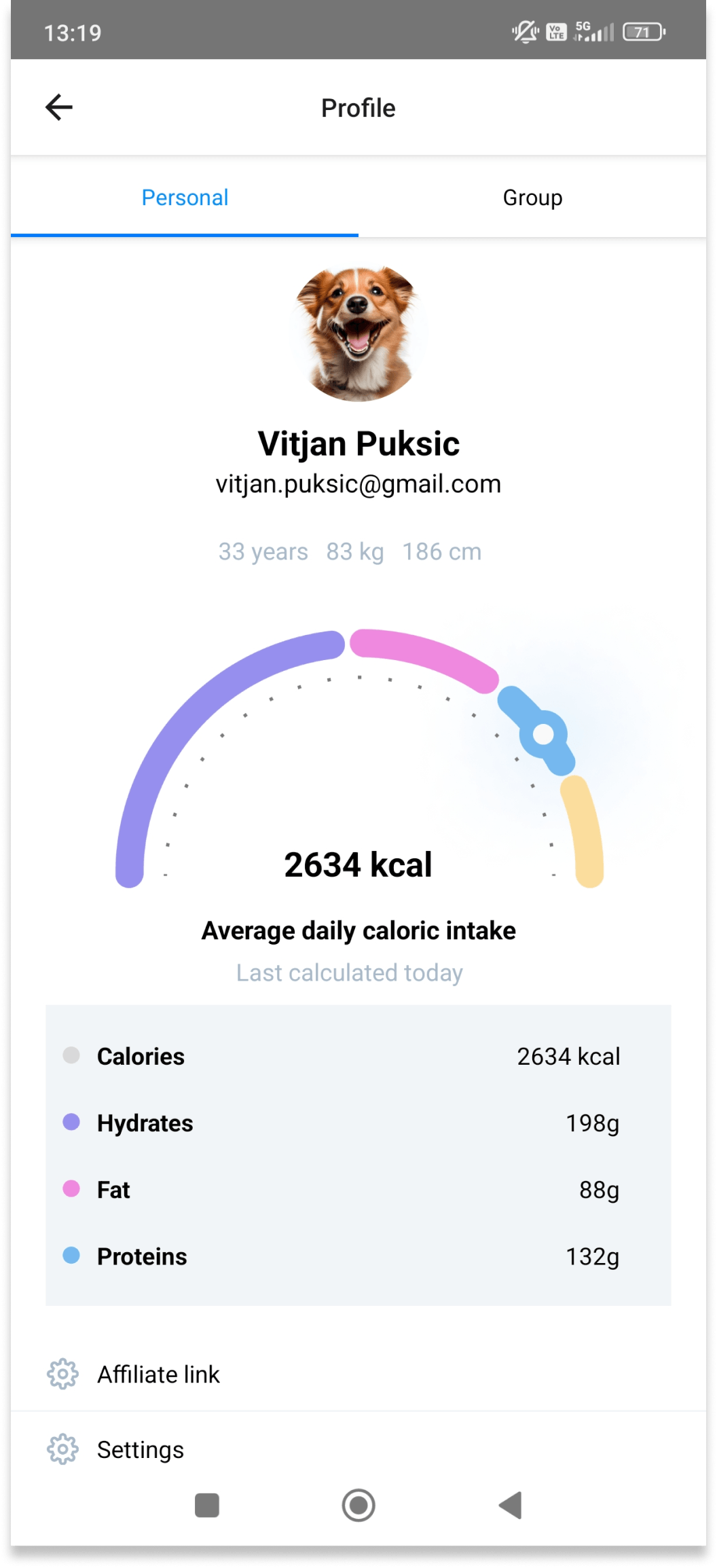Toggle the Calories legend dot
The height and width of the screenshot is (1568, 717).
pos(71,1056)
